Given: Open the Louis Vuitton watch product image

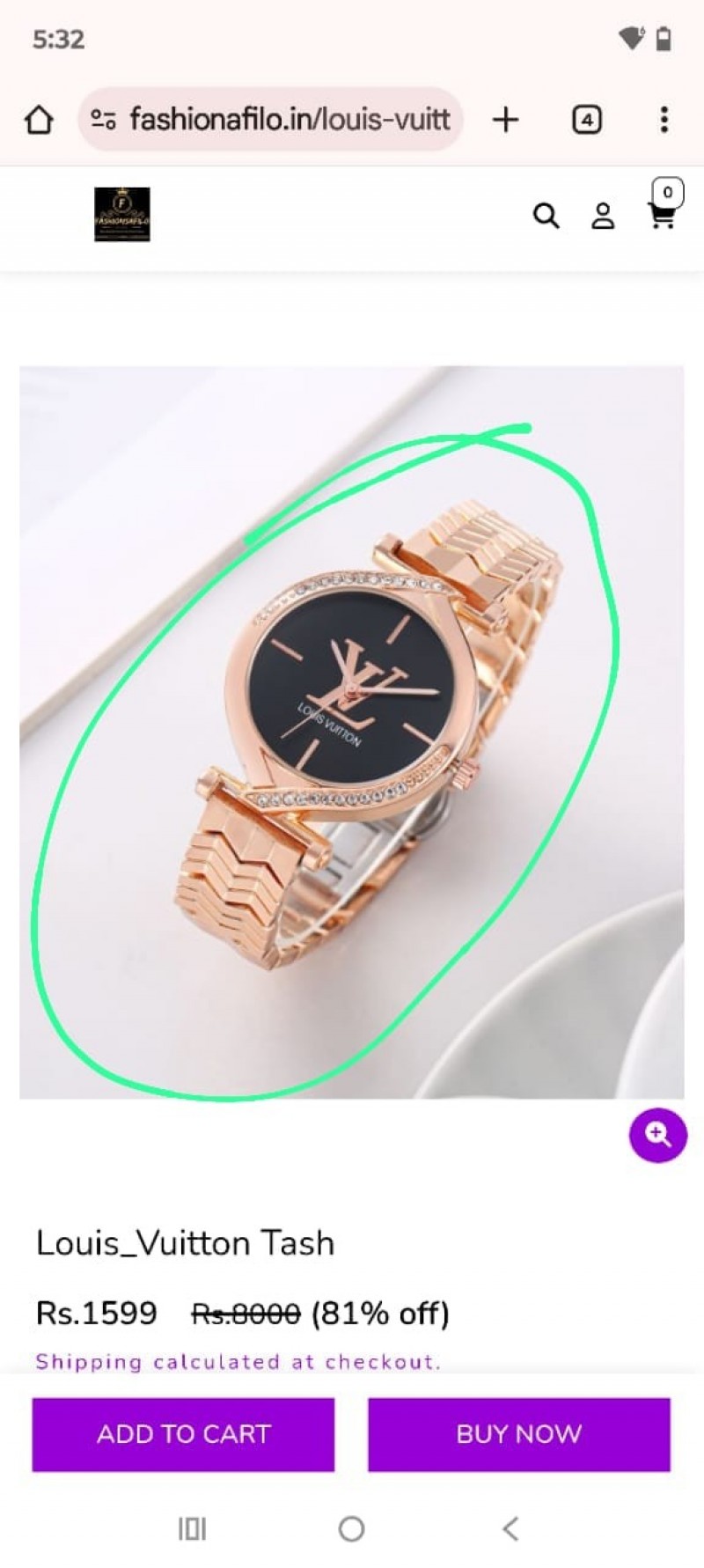Looking at the screenshot, I should 352,731.
